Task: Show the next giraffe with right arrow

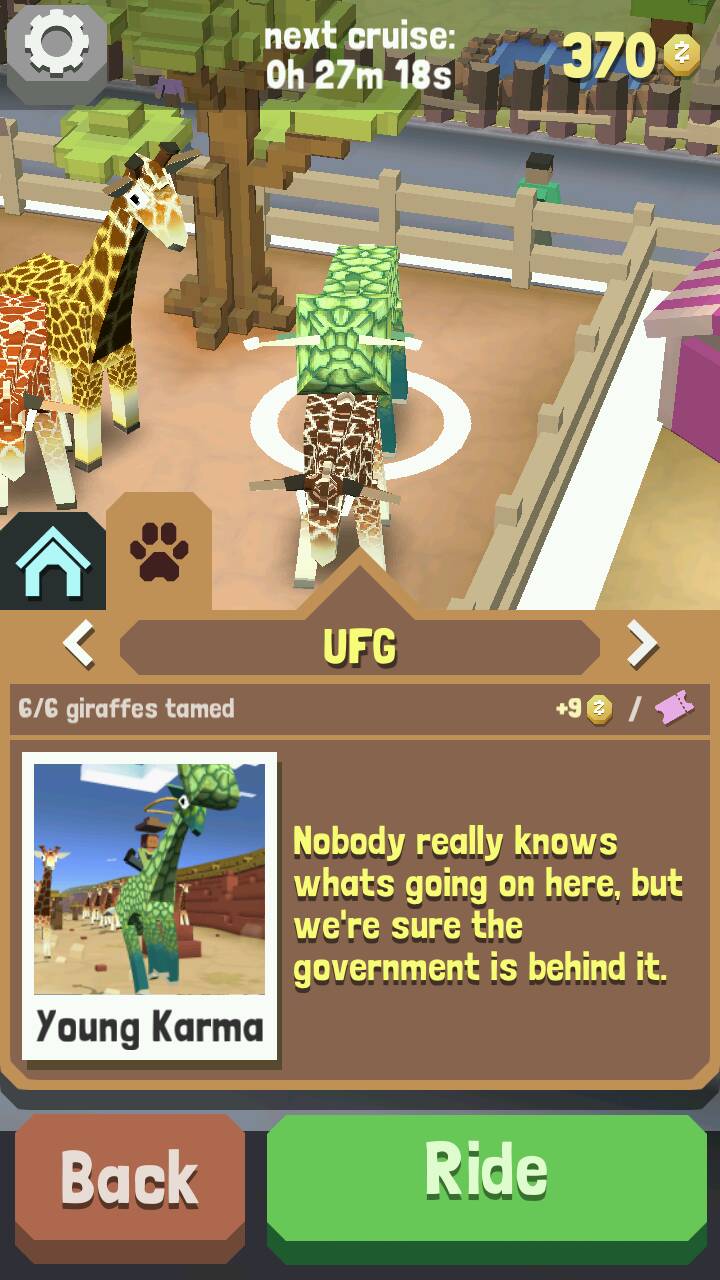Action: click(x=642, y=645)
